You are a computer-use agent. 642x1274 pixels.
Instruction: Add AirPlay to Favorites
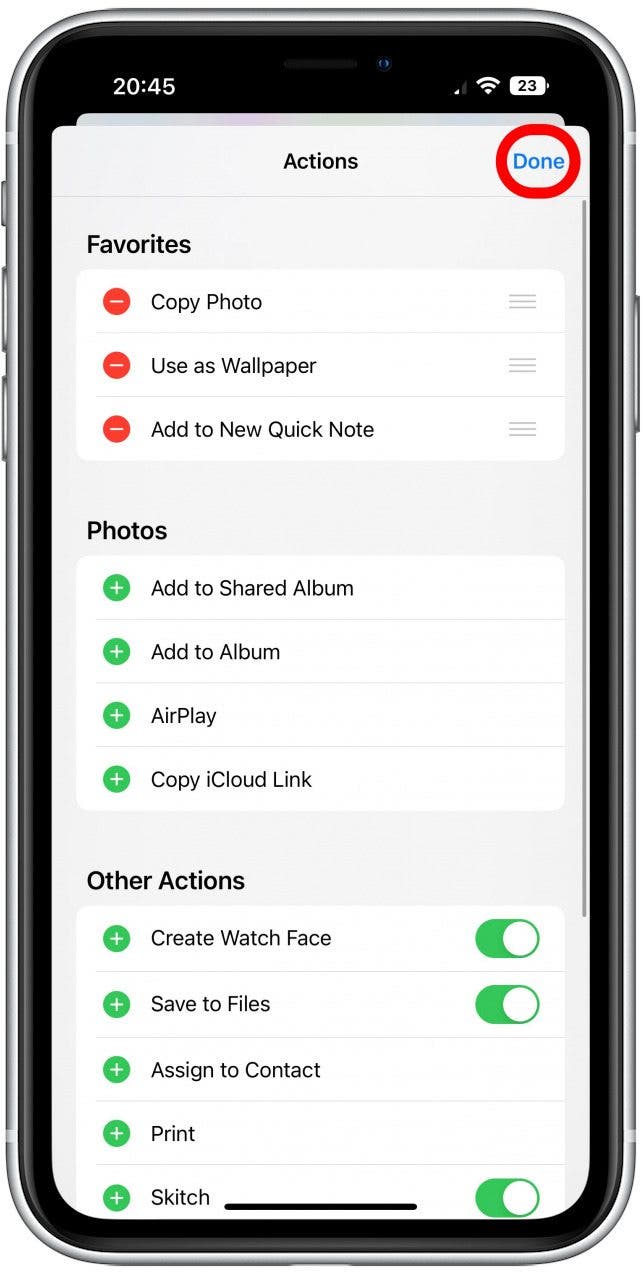(x=117, y=716)
